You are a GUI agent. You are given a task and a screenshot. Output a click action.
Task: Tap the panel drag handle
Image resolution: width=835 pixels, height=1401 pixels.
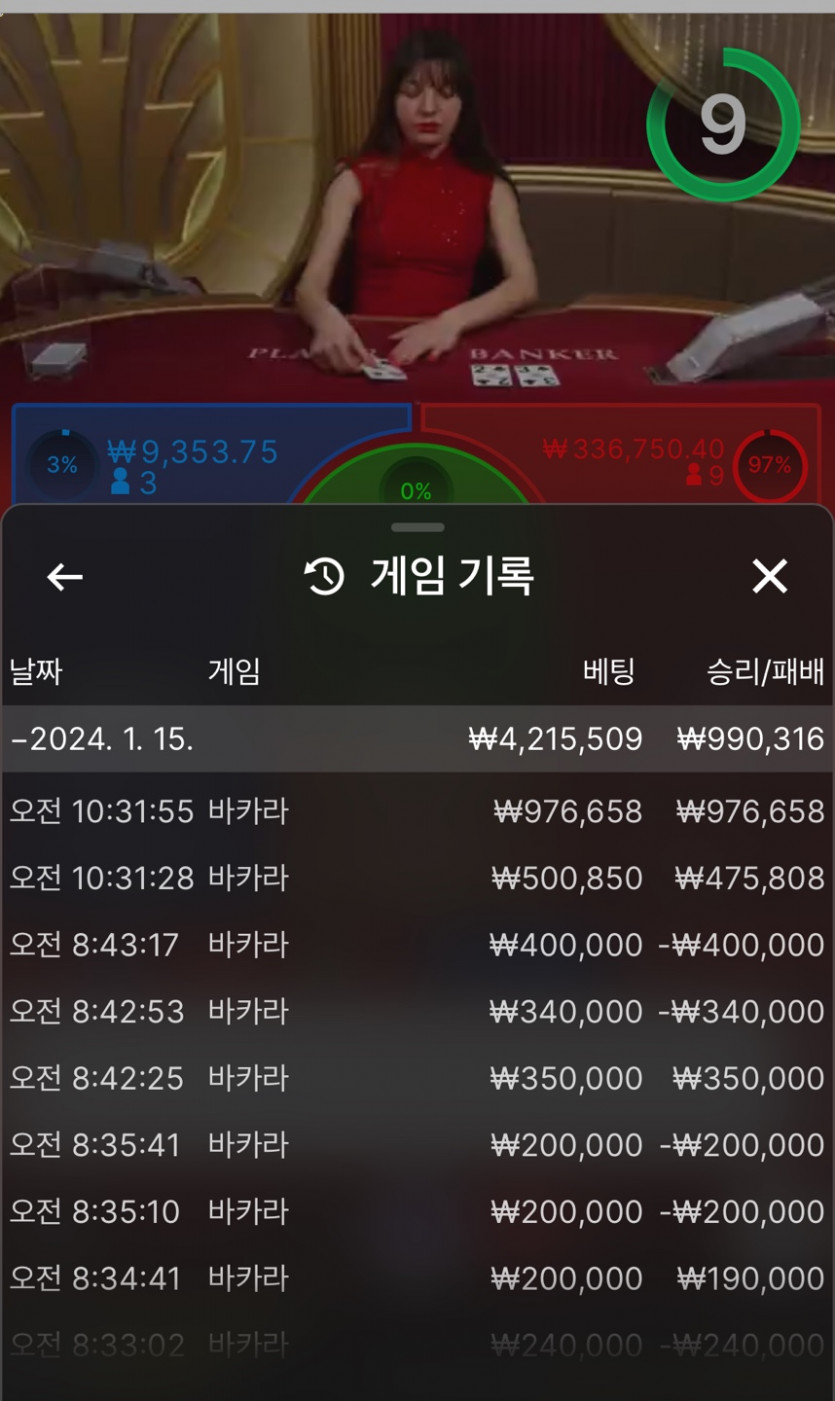point(418,527)
